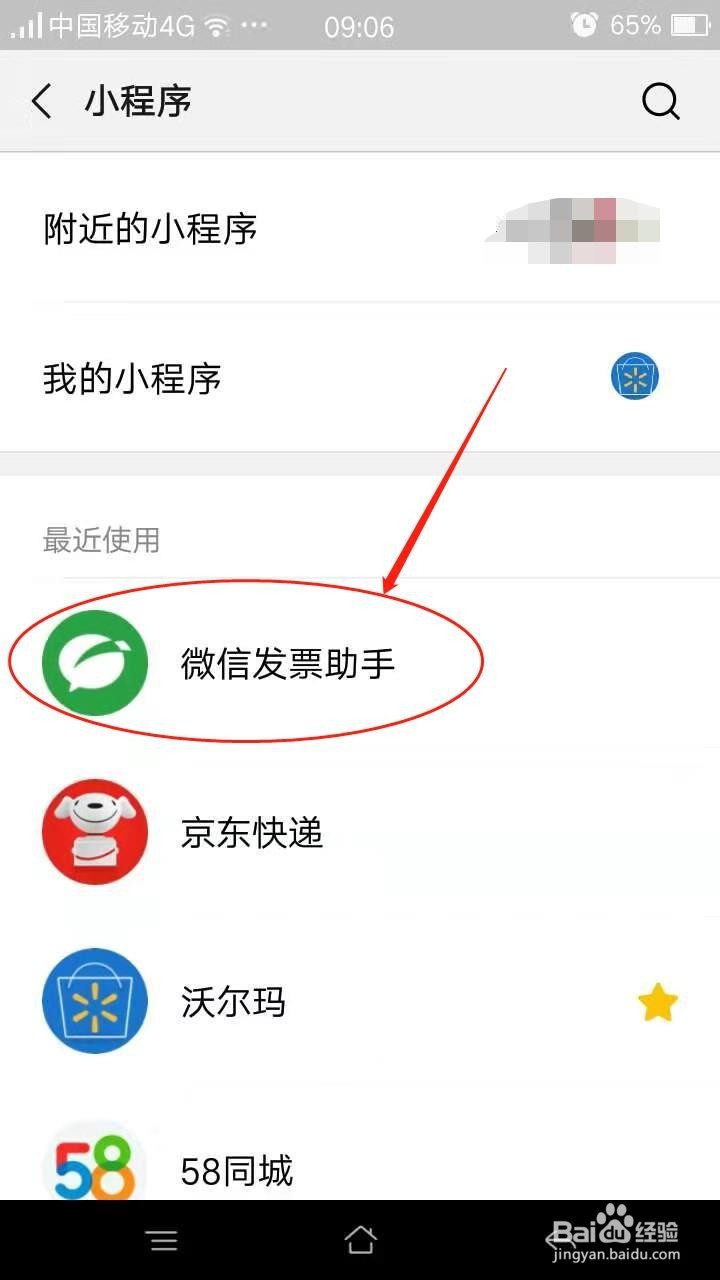Open the WeChat Invoice Assistant mini program icon
720x1280 pixels.
[x=94, y=662]
